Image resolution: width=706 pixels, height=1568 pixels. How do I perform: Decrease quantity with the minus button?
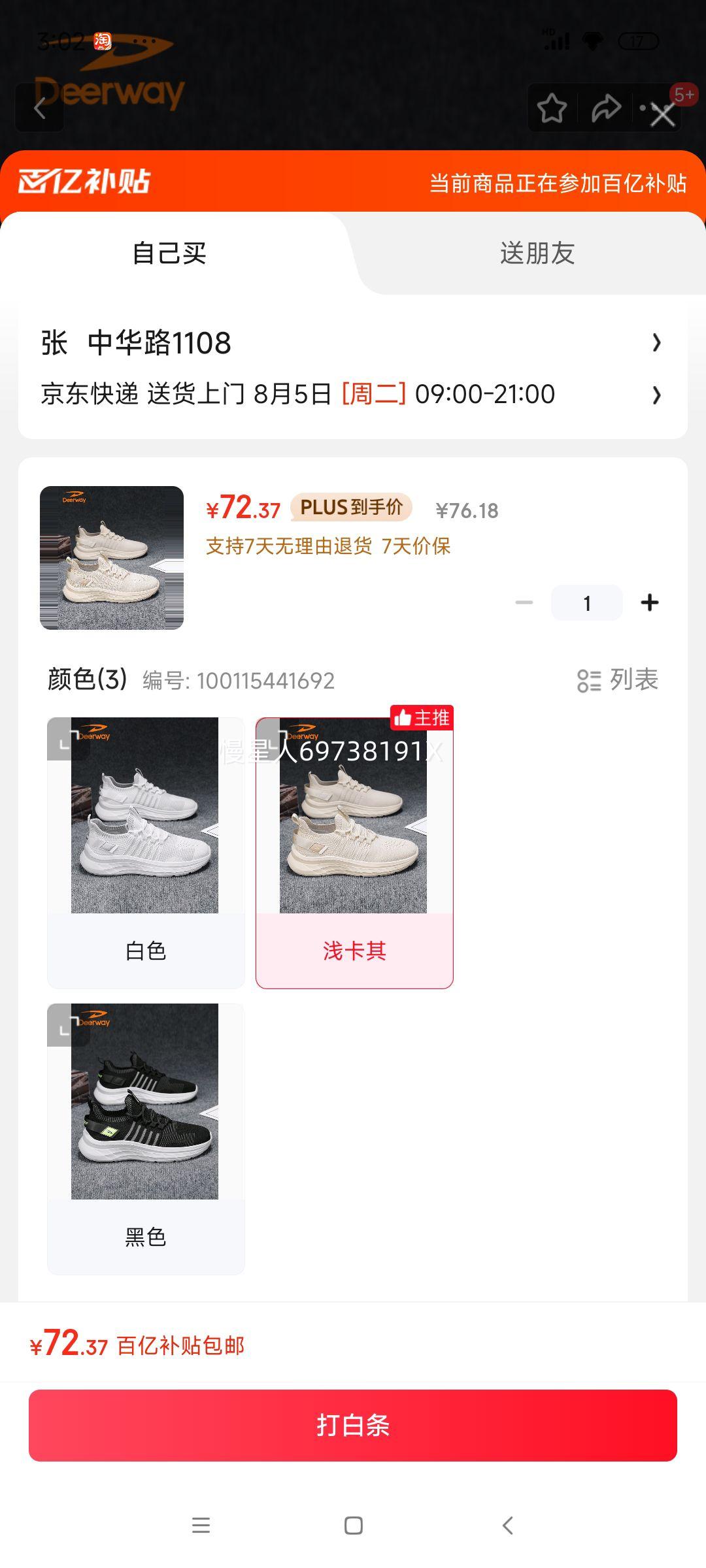point(524,602)
